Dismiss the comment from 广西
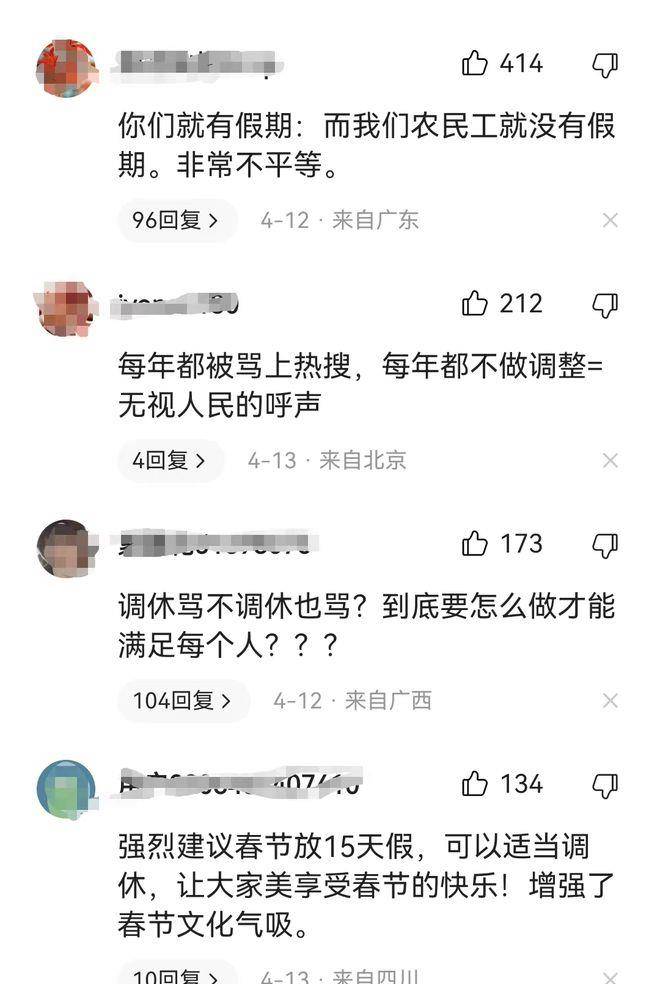 [610, 701]
